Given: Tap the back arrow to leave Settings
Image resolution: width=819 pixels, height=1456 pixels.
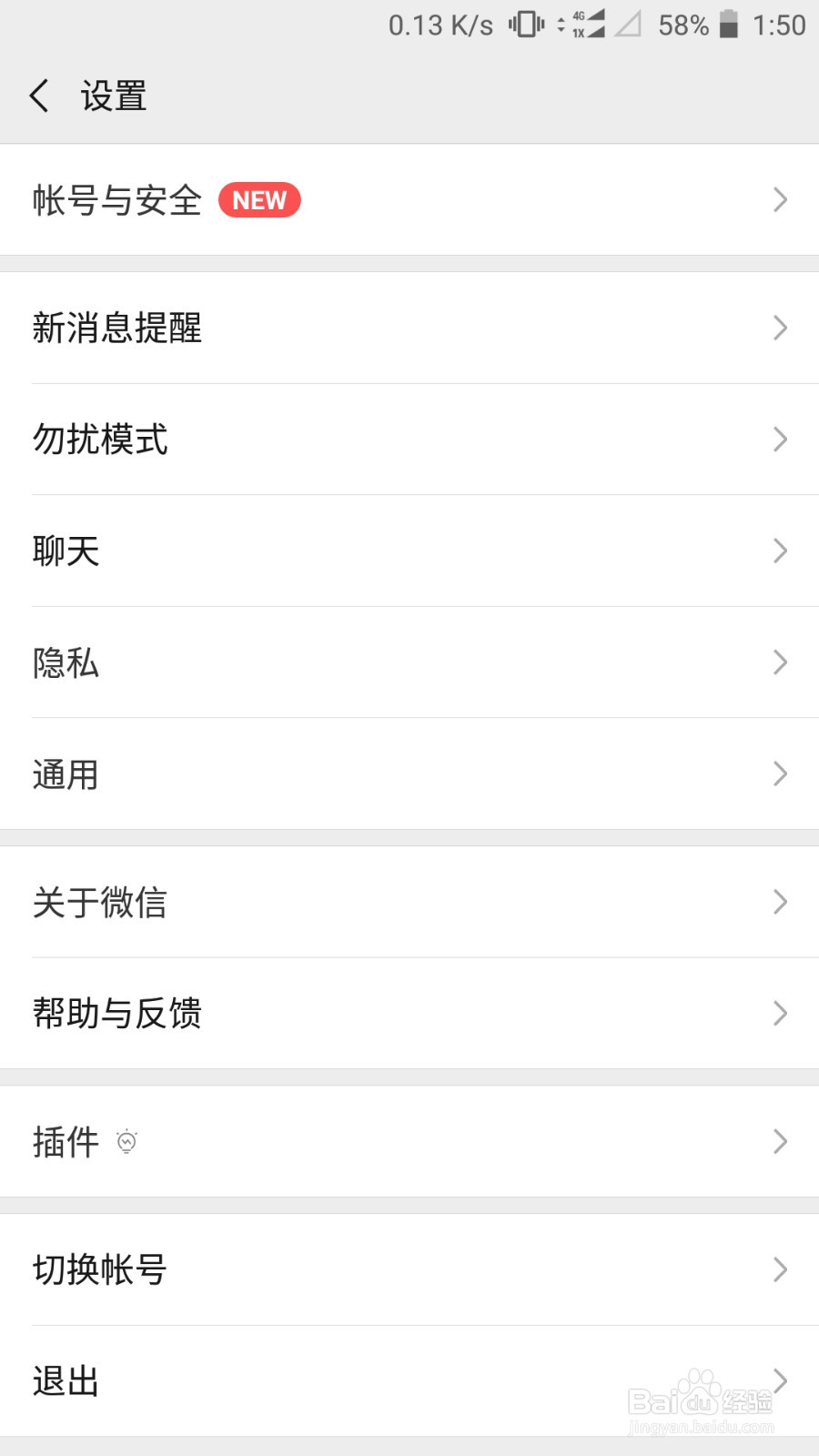Looking at the screenshot, I should (38, 95).
